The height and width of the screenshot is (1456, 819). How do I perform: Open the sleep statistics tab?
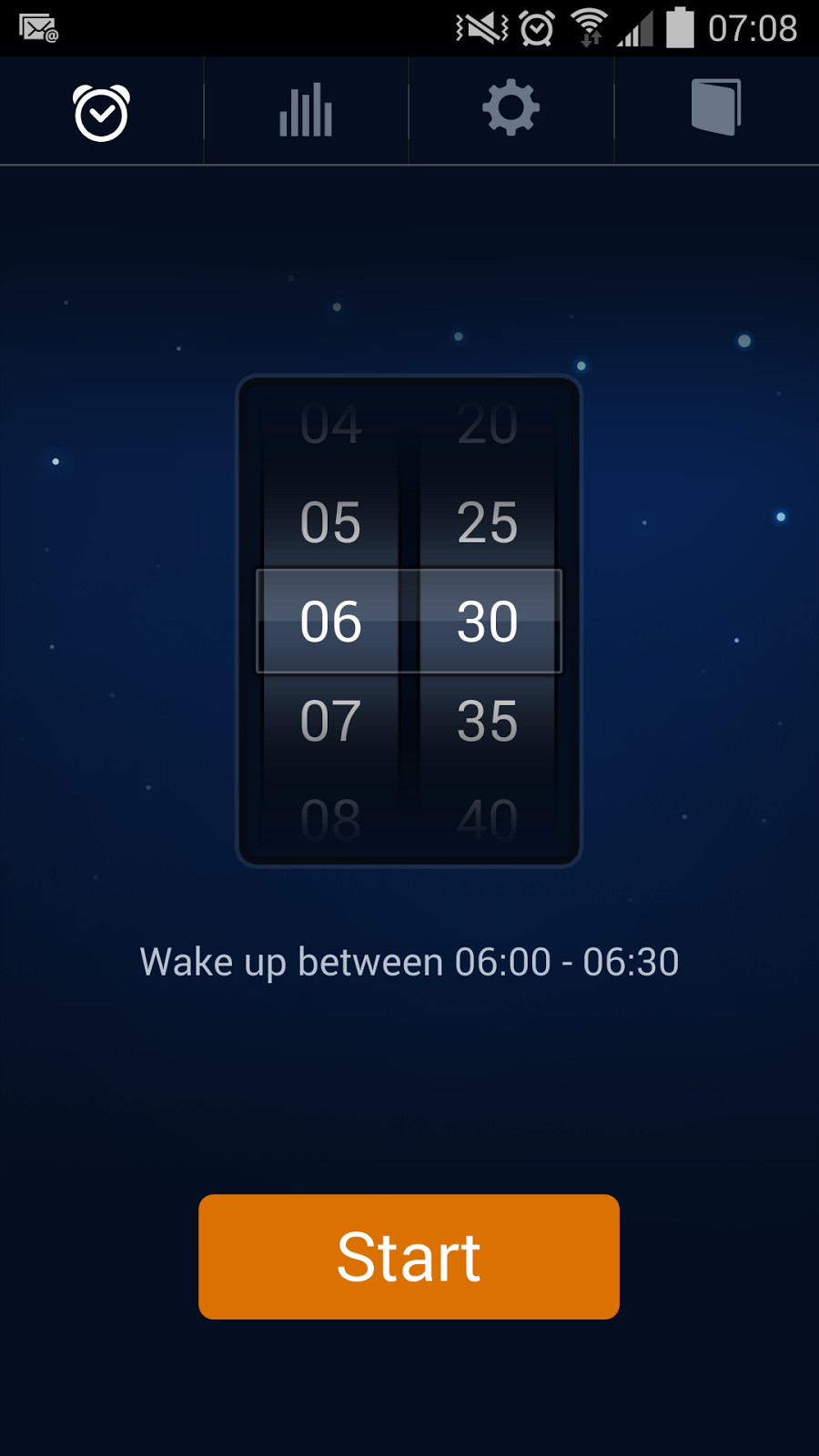[306, 112]
